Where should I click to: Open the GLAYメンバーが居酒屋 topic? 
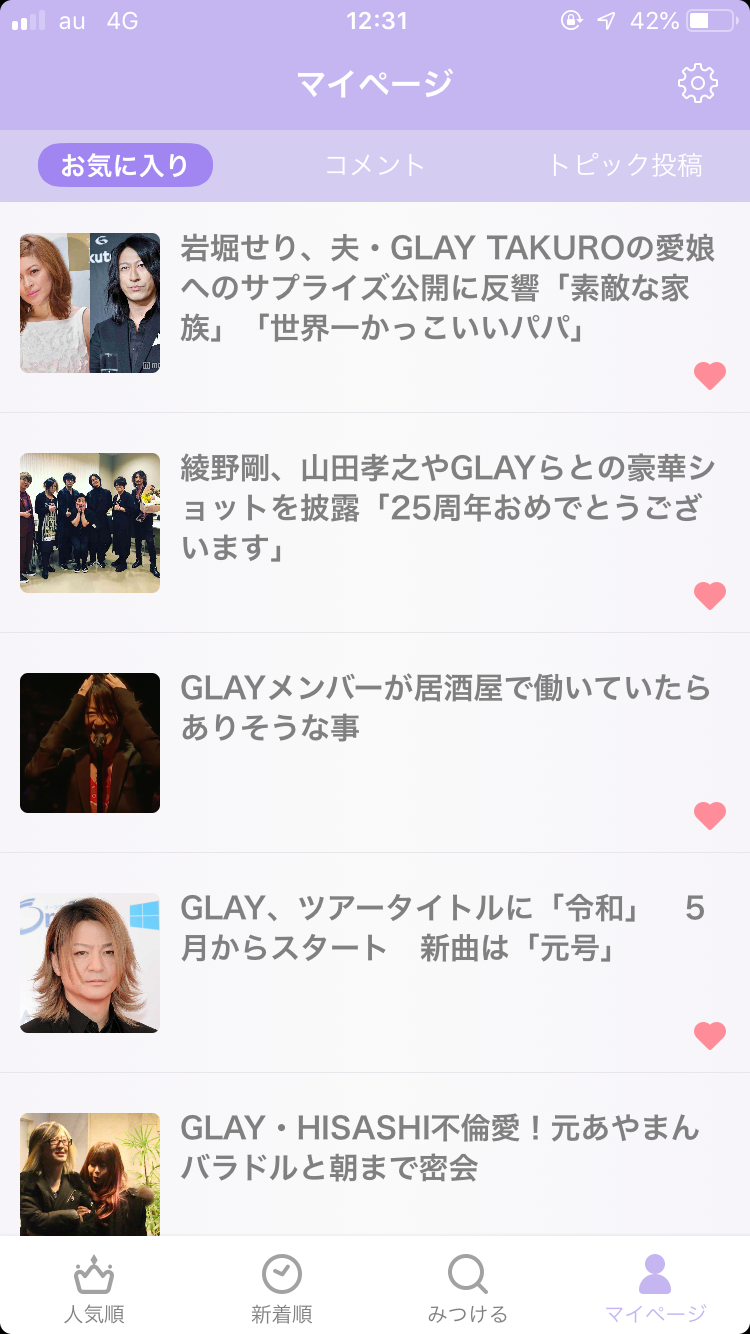[445, 708]
